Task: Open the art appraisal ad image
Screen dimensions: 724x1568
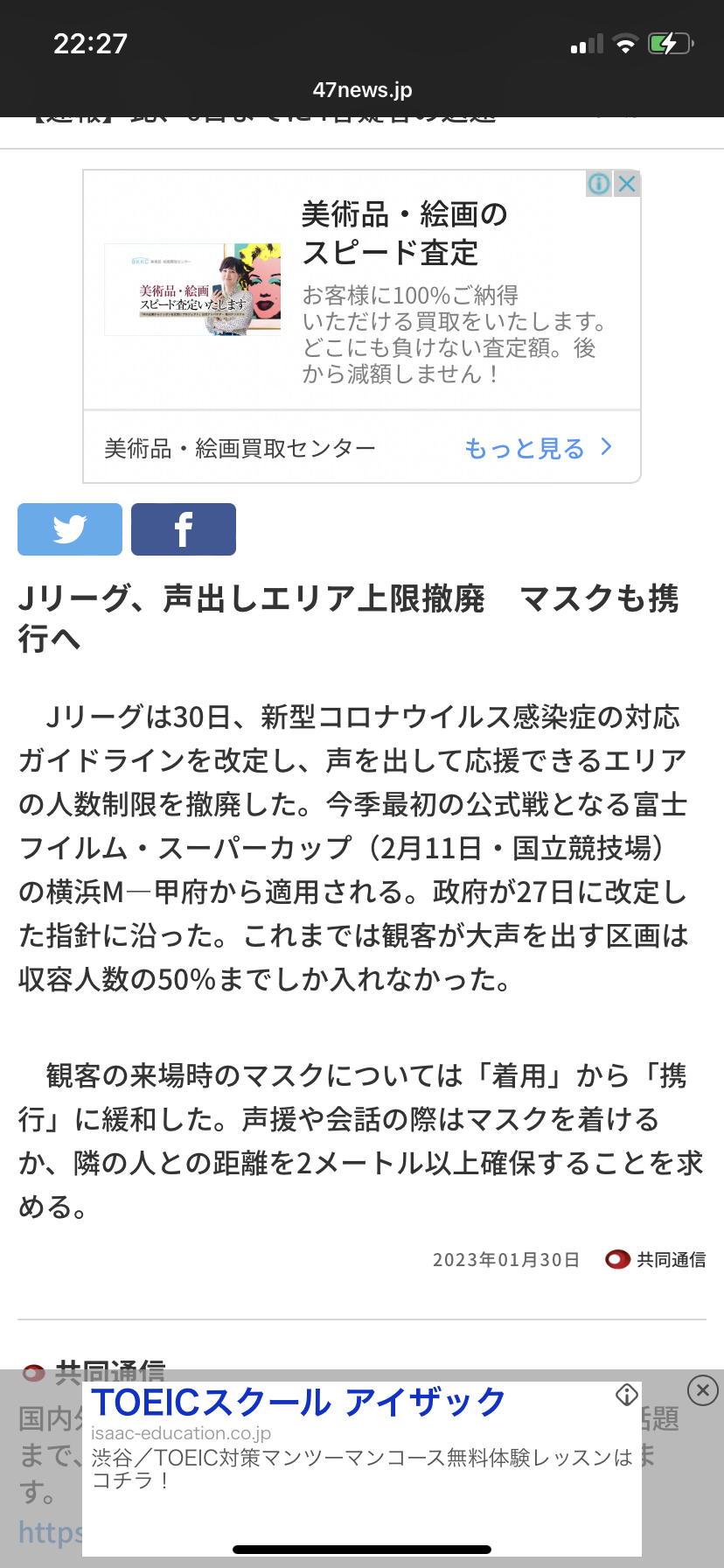Action: coord(193,290)
